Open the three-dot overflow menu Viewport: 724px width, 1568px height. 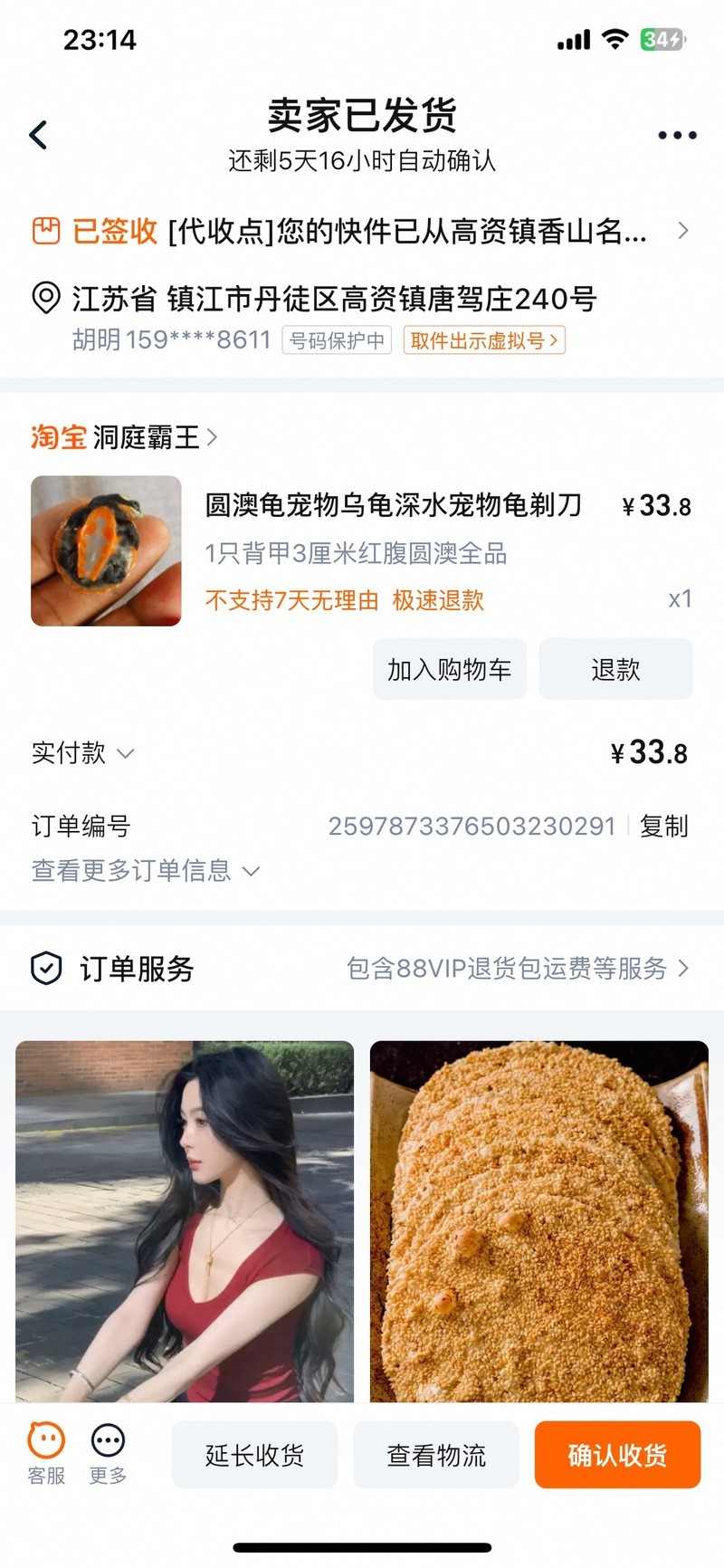click(x=676, y=136)
